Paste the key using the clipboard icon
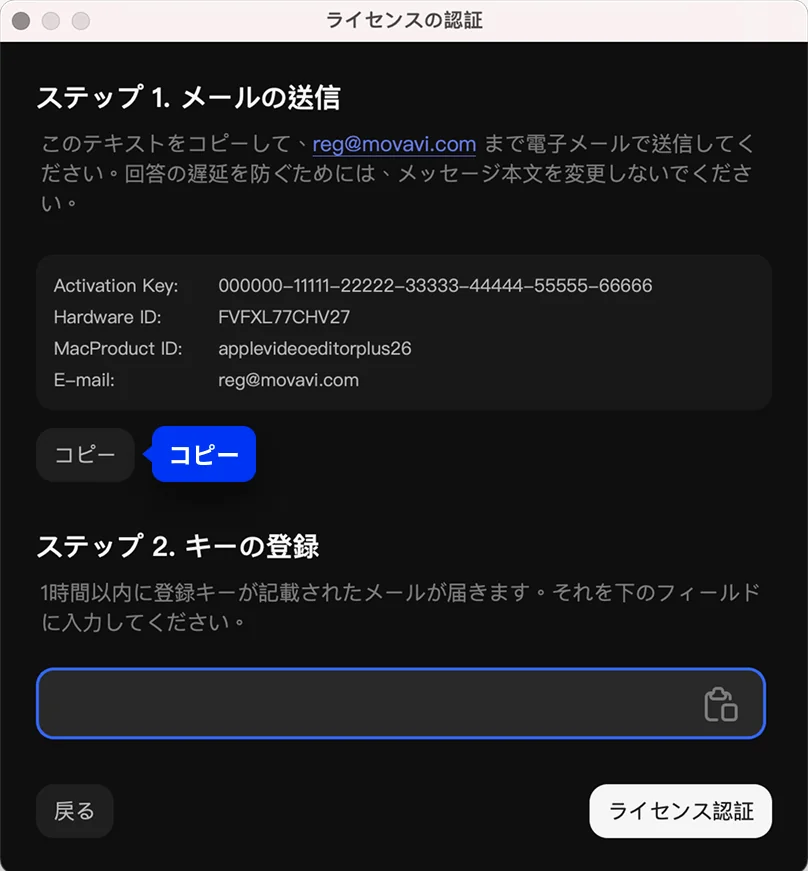The height and width of the screenshot is (871, 808). pos(720,704)
